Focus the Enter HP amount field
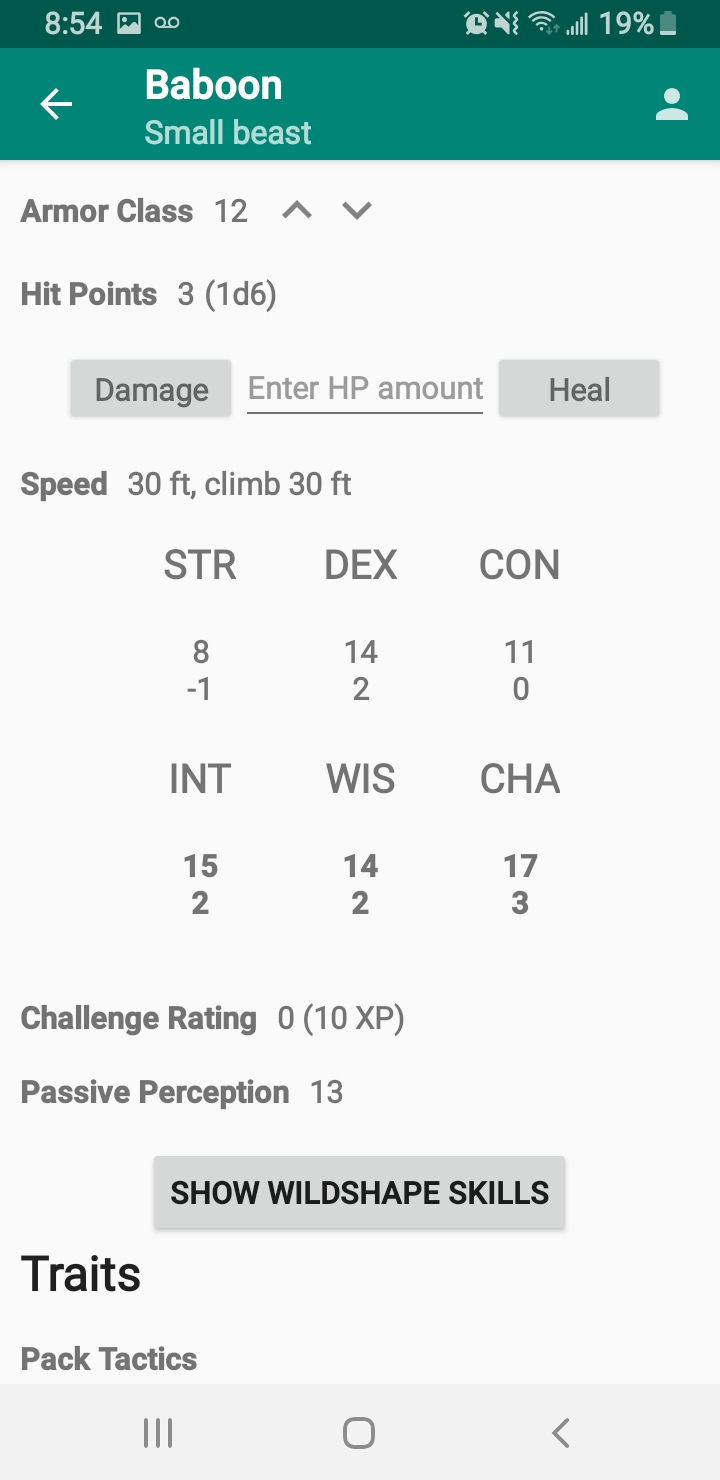This screenshot has height=1480, width=720. point(365,388)
